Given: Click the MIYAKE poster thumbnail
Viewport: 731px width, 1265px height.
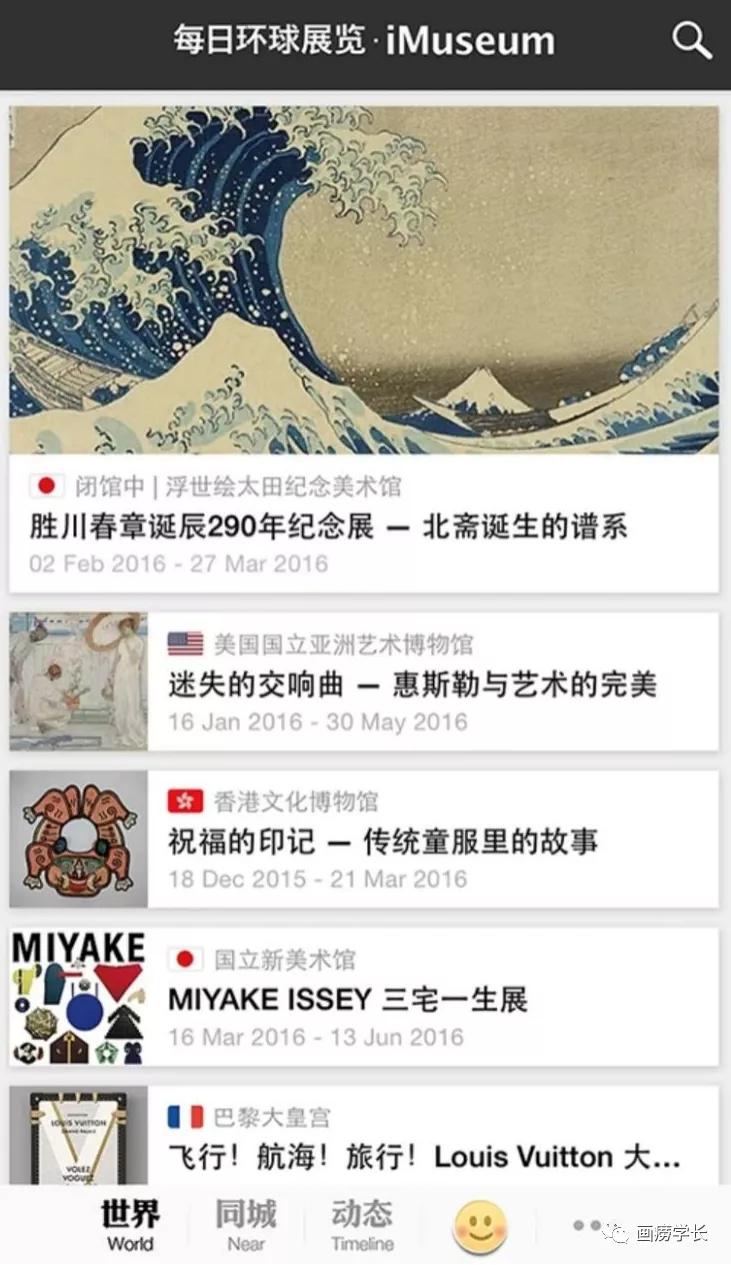Looking at the screenshot, I should coord(79,1000).
